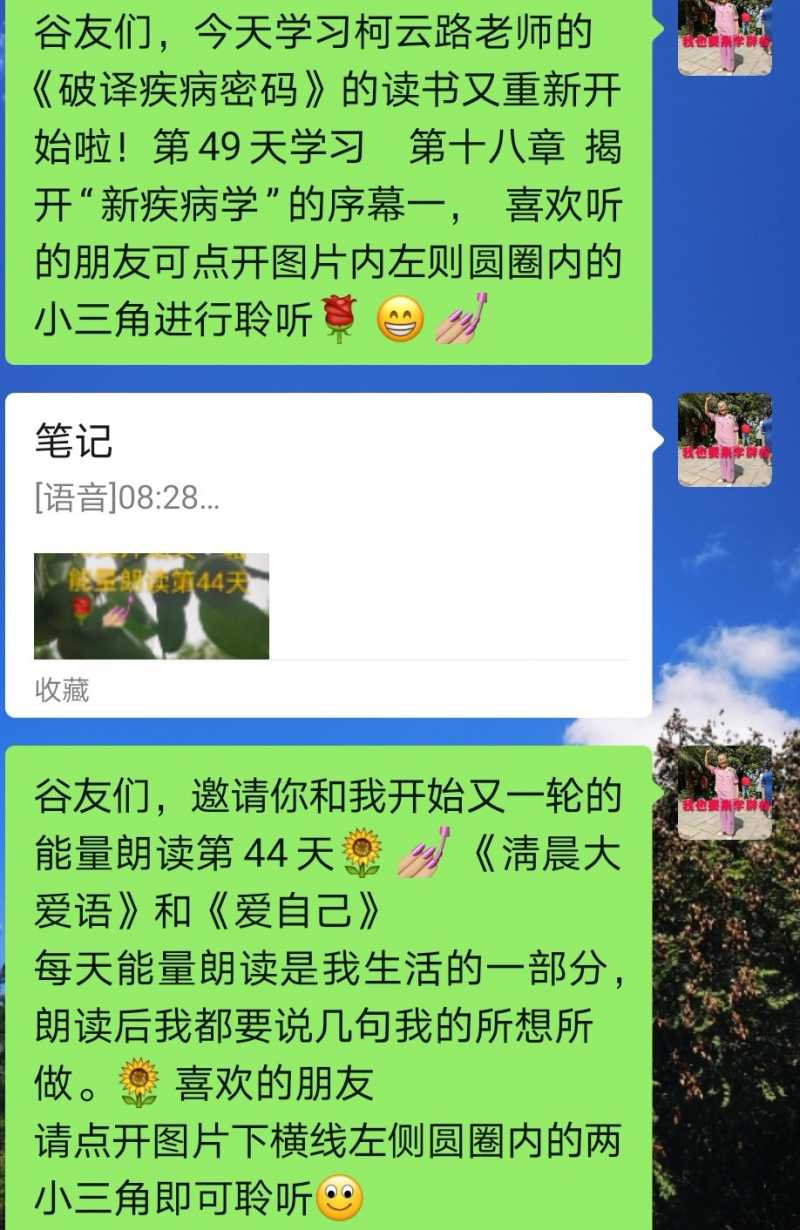The height and width of the screenshot is (1230, 800).
Task: Tap the 收藏 label on the note card
Action: (x=62, y=687)
